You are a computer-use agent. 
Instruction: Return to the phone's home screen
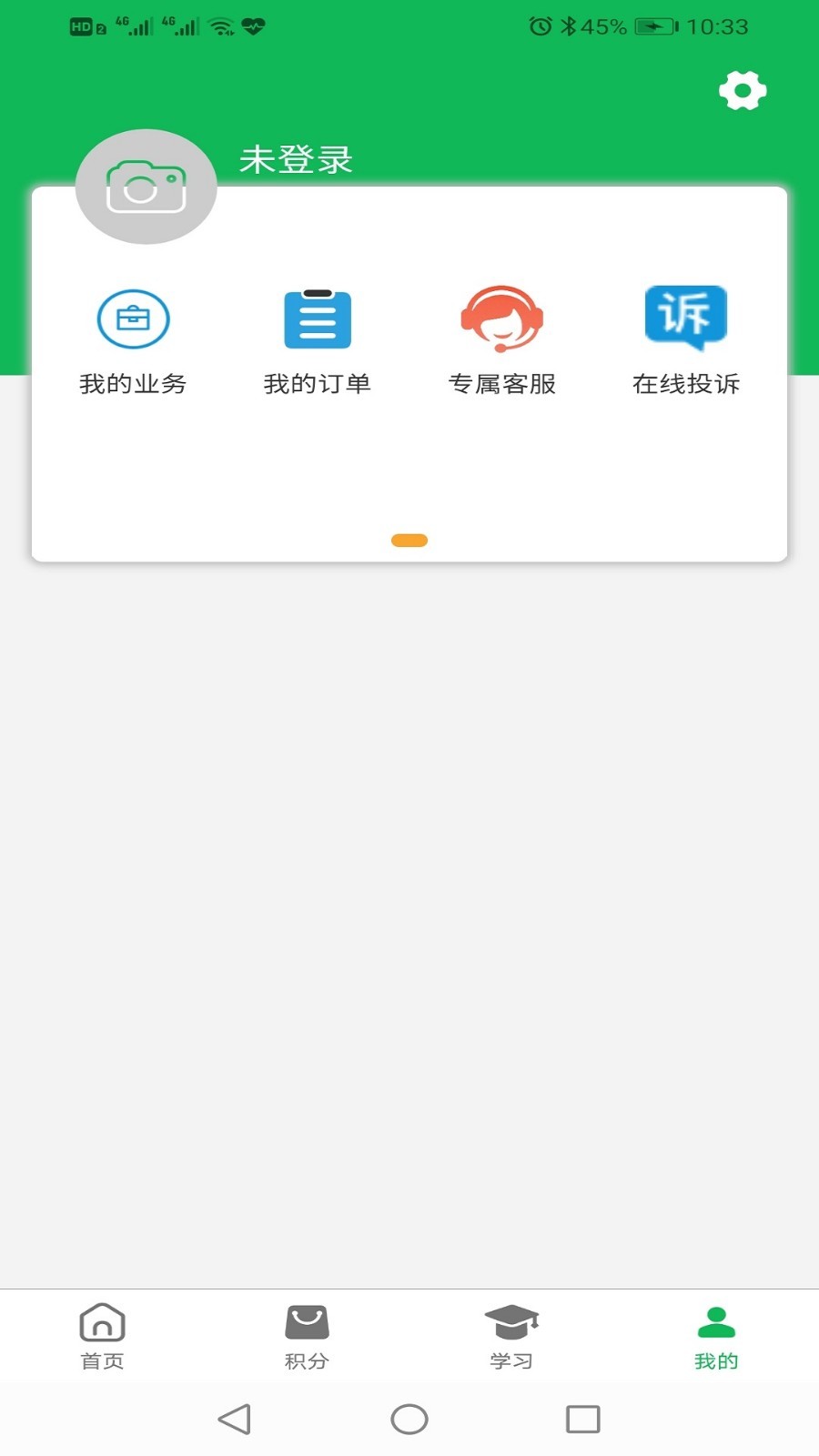click(409, 1419)
